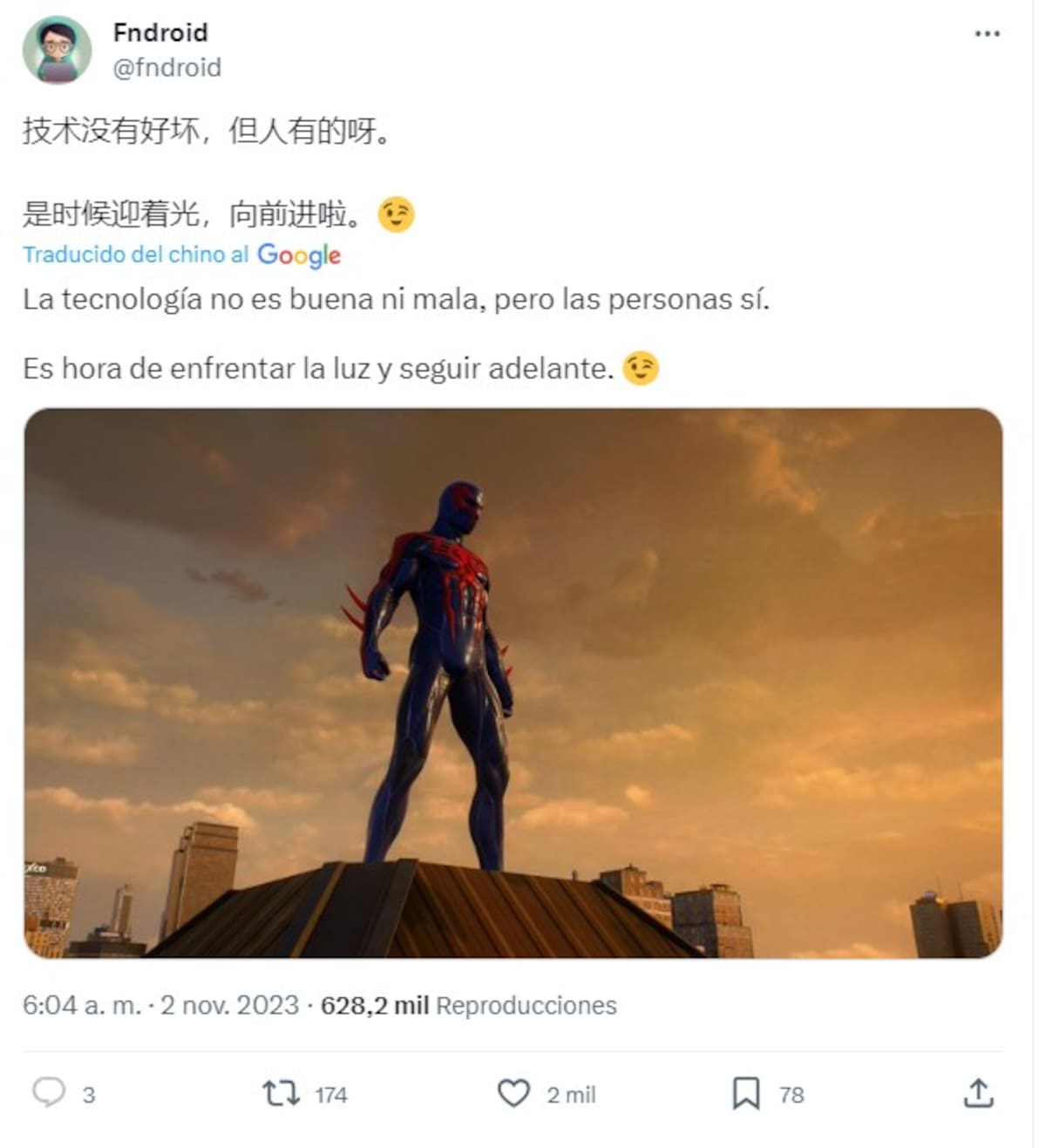Open the @fndroid profile handle
Screen dimensions: 1046x1148
click(x=167, y=67)
